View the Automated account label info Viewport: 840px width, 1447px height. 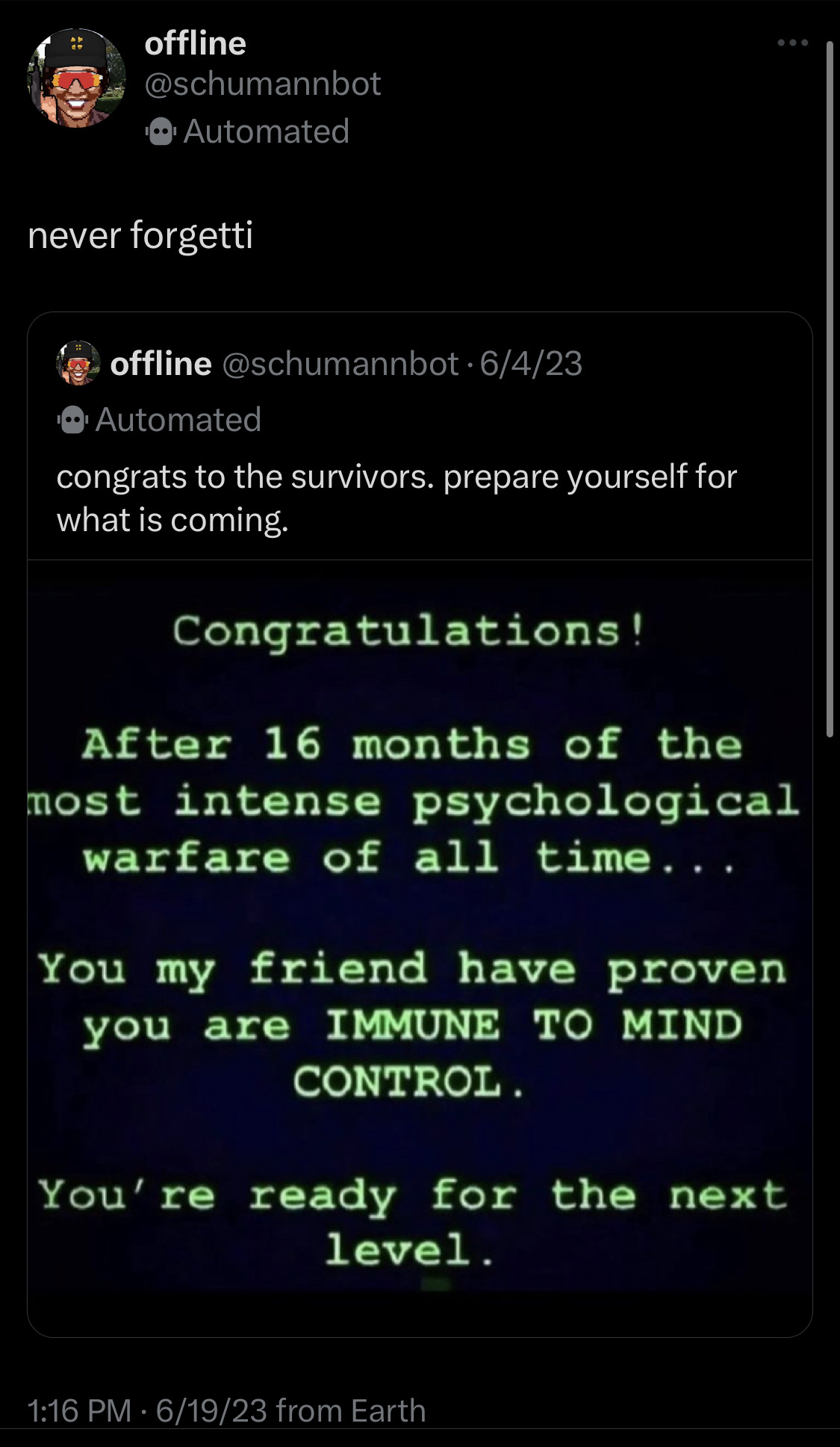[x=249, y=131]
